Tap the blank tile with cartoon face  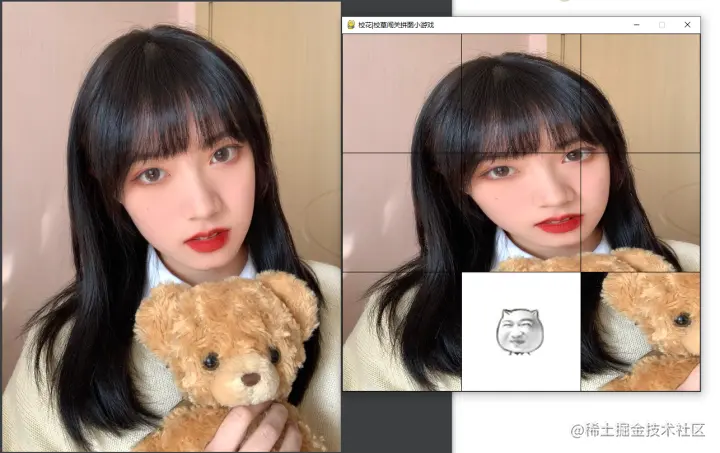pos(520,331)
